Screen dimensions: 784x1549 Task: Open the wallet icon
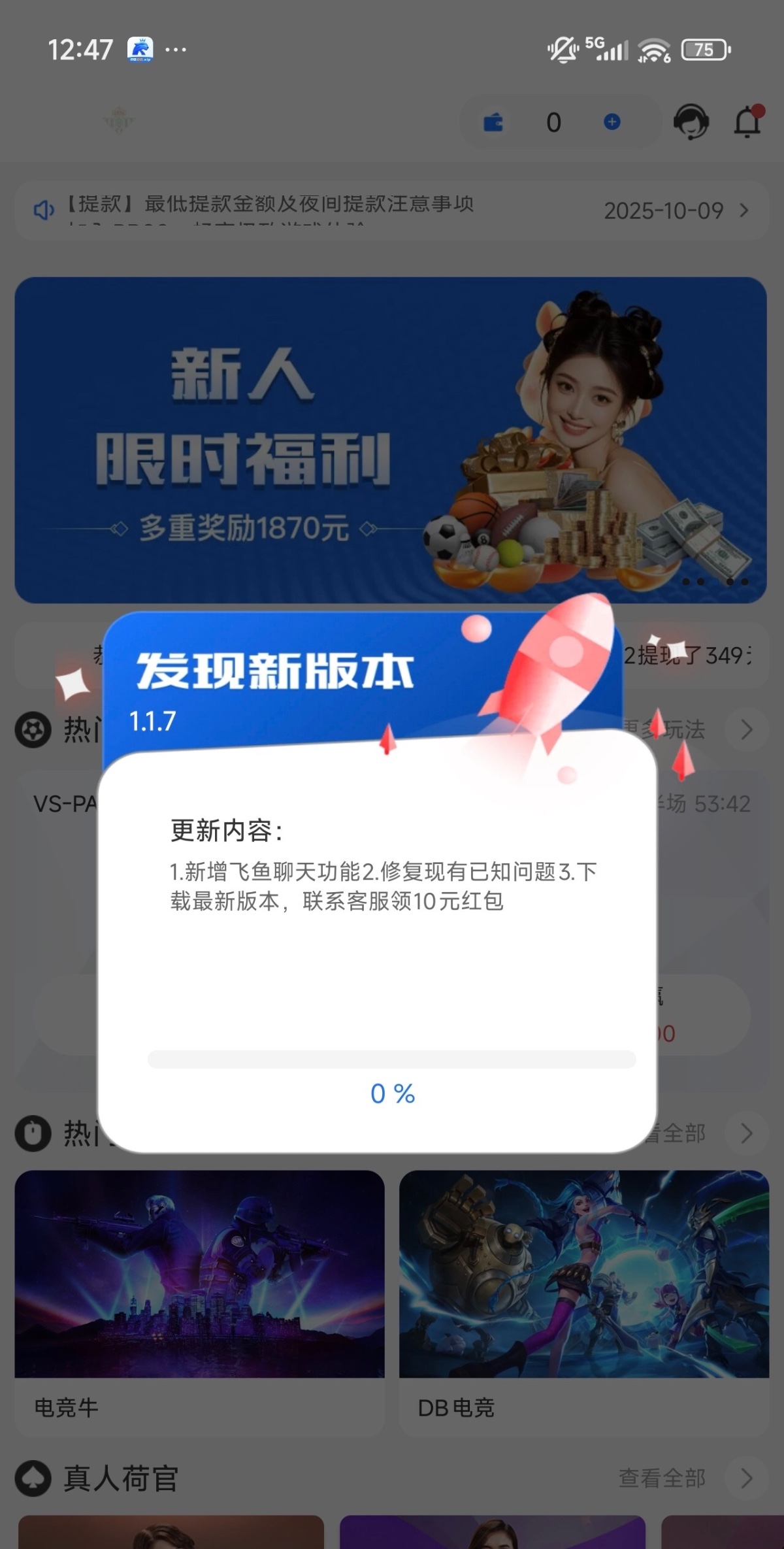point(493,122)
